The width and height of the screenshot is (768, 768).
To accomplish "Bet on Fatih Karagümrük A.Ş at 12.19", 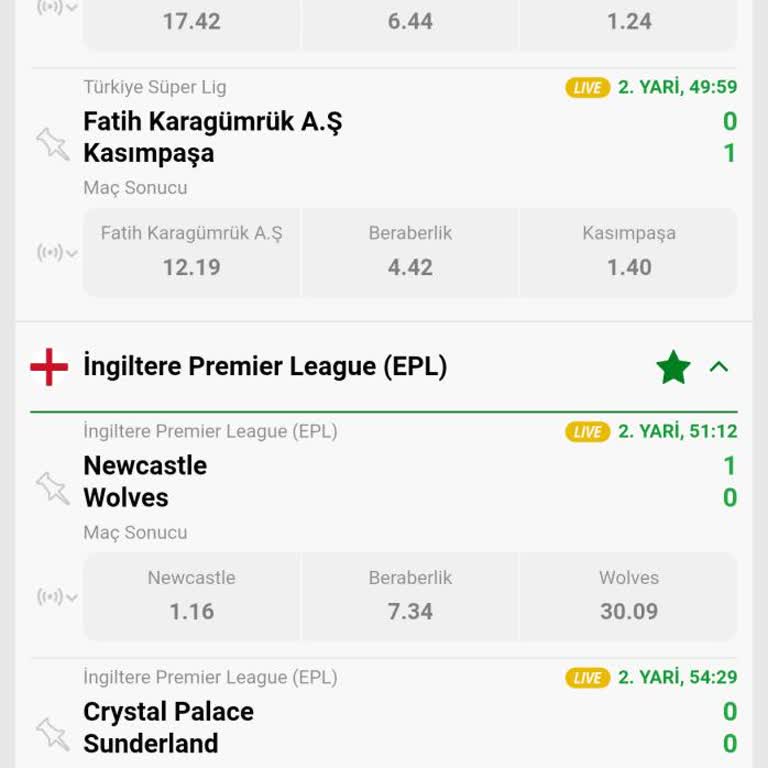I will click(192, 252).
